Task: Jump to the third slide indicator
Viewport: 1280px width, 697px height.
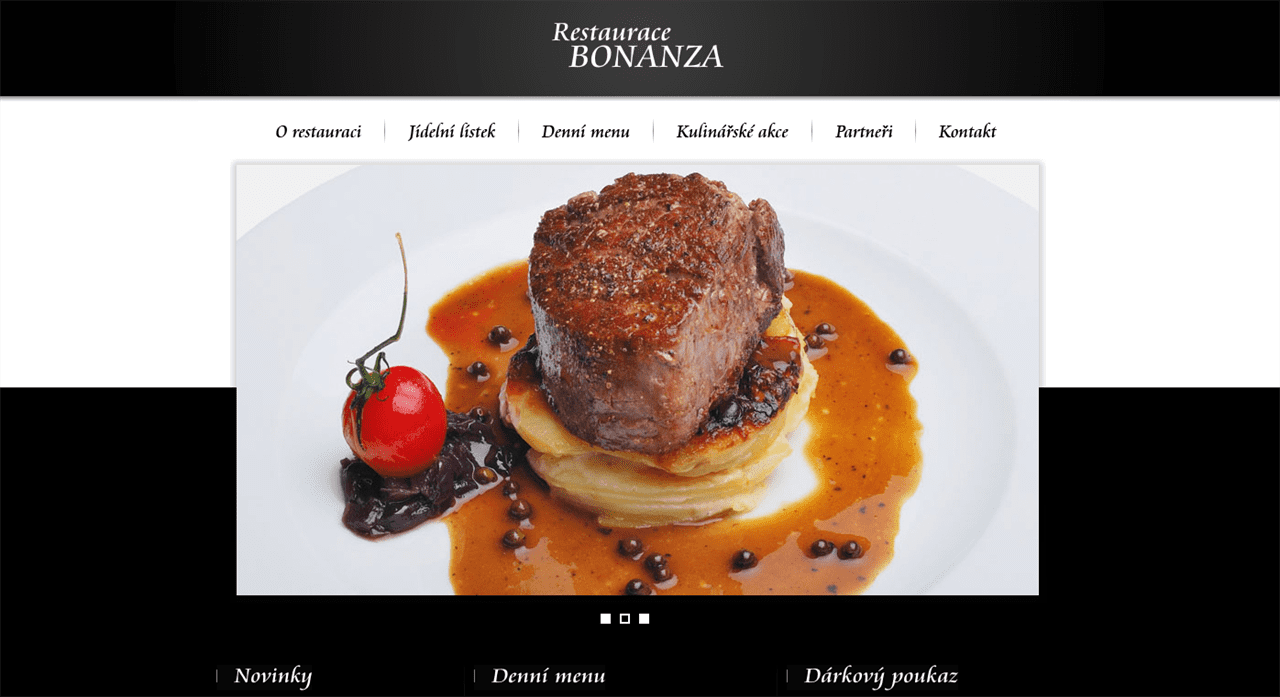Action: point(644,619)
